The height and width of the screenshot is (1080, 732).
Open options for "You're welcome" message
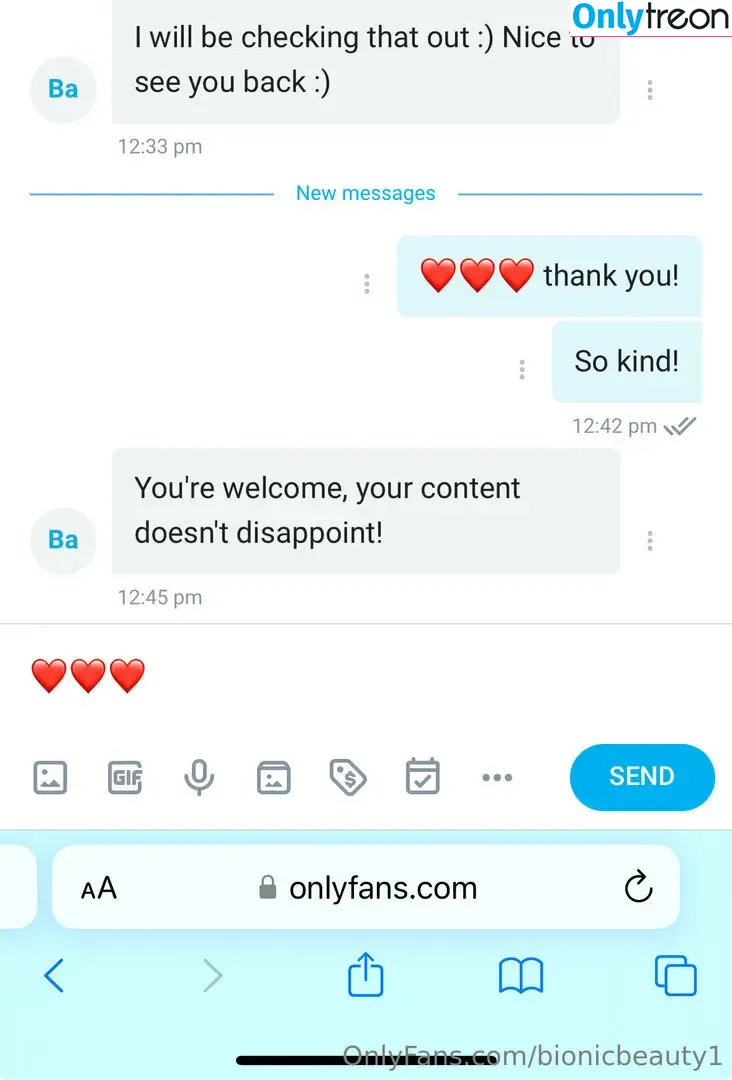[x=650, y=541]
